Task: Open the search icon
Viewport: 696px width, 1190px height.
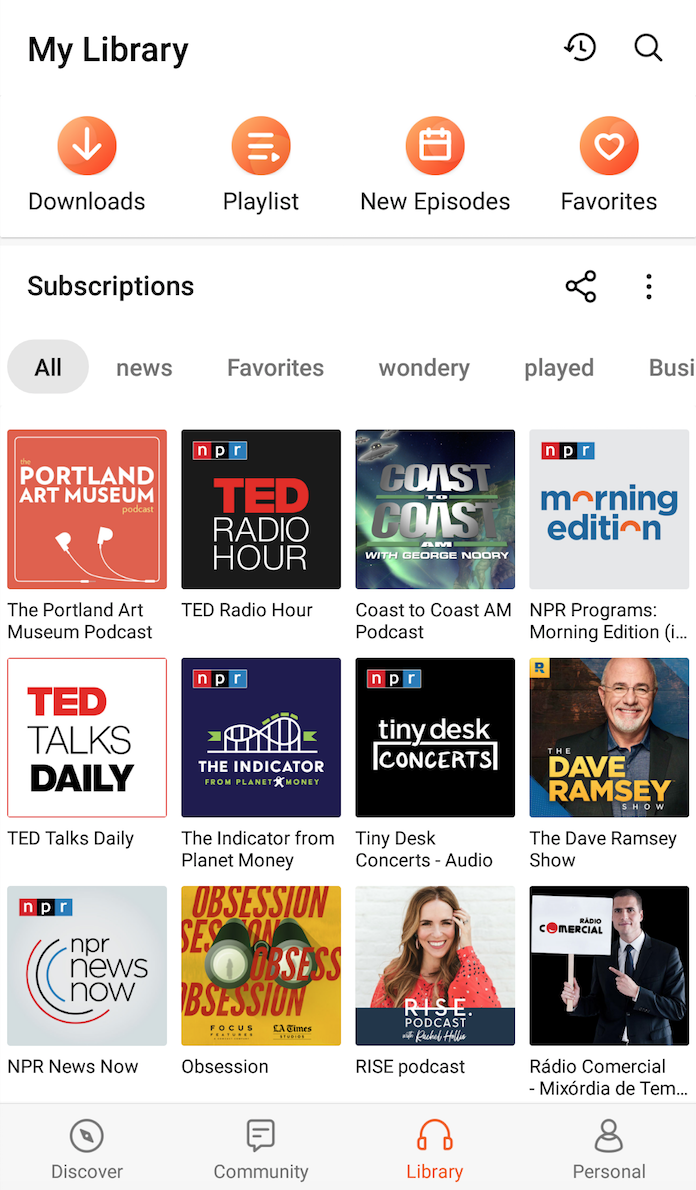Action: coord(649,47)
